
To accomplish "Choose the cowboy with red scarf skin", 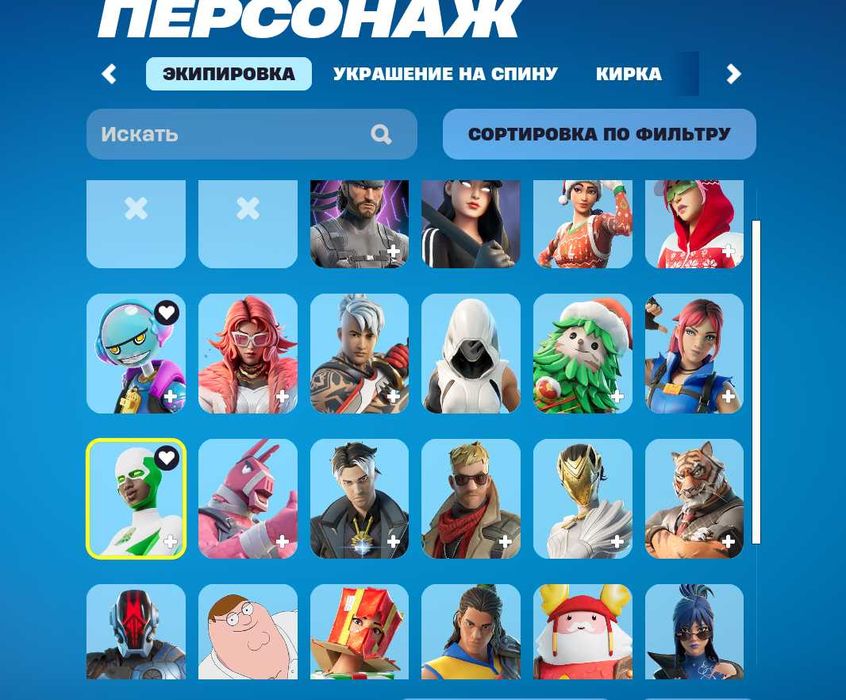I will tap(471, 498).
